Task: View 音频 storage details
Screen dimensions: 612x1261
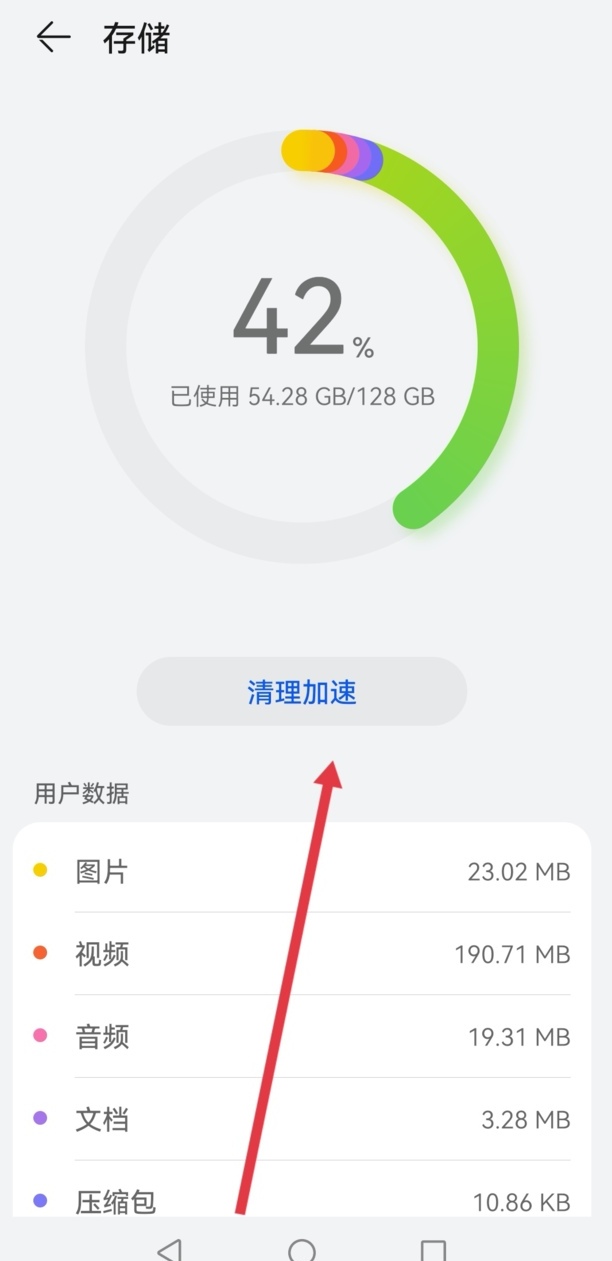Action: click(x=301, y=1037)
